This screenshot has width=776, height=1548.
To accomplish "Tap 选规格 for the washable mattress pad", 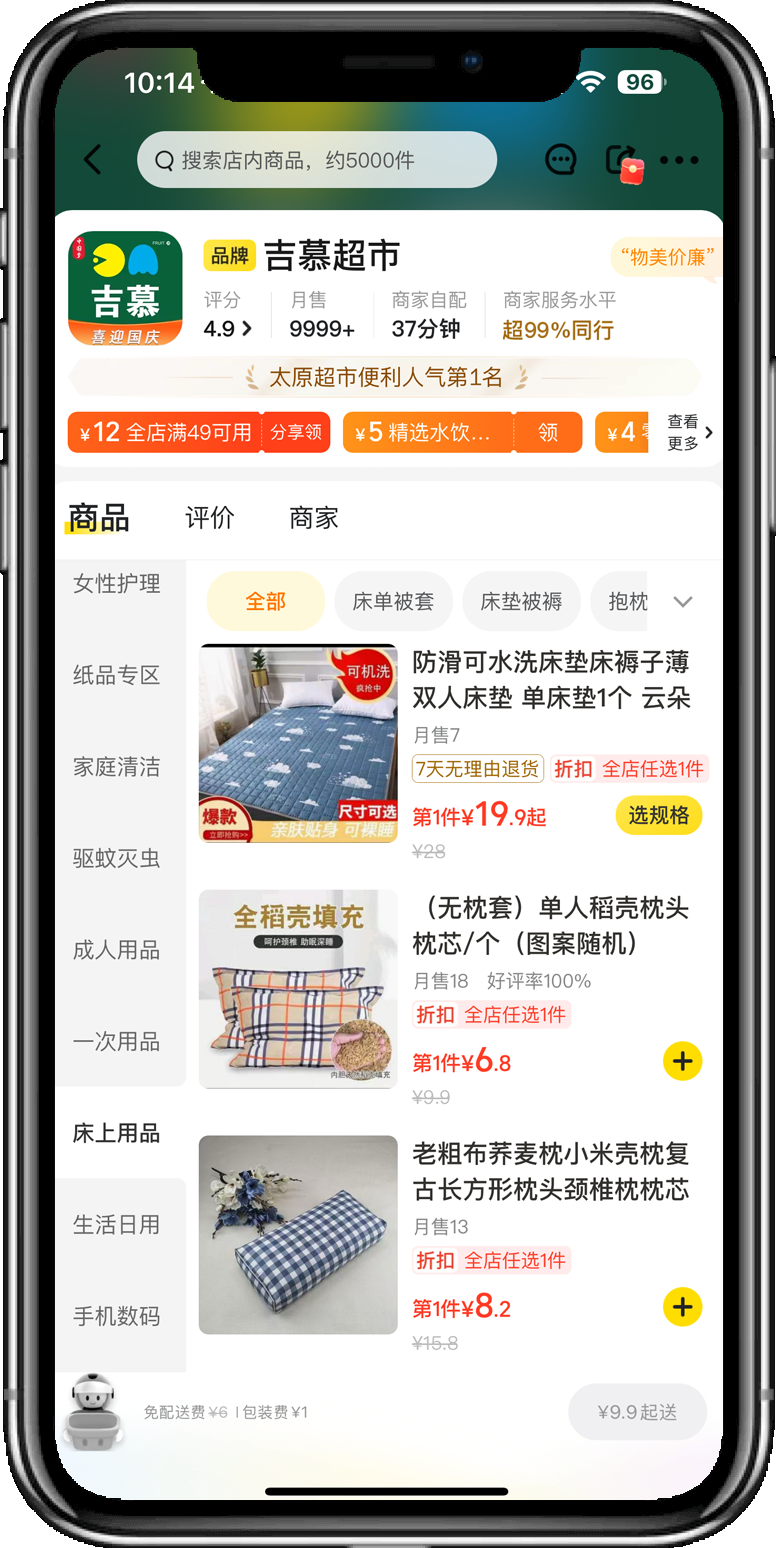I will click(x=658, y=815).
